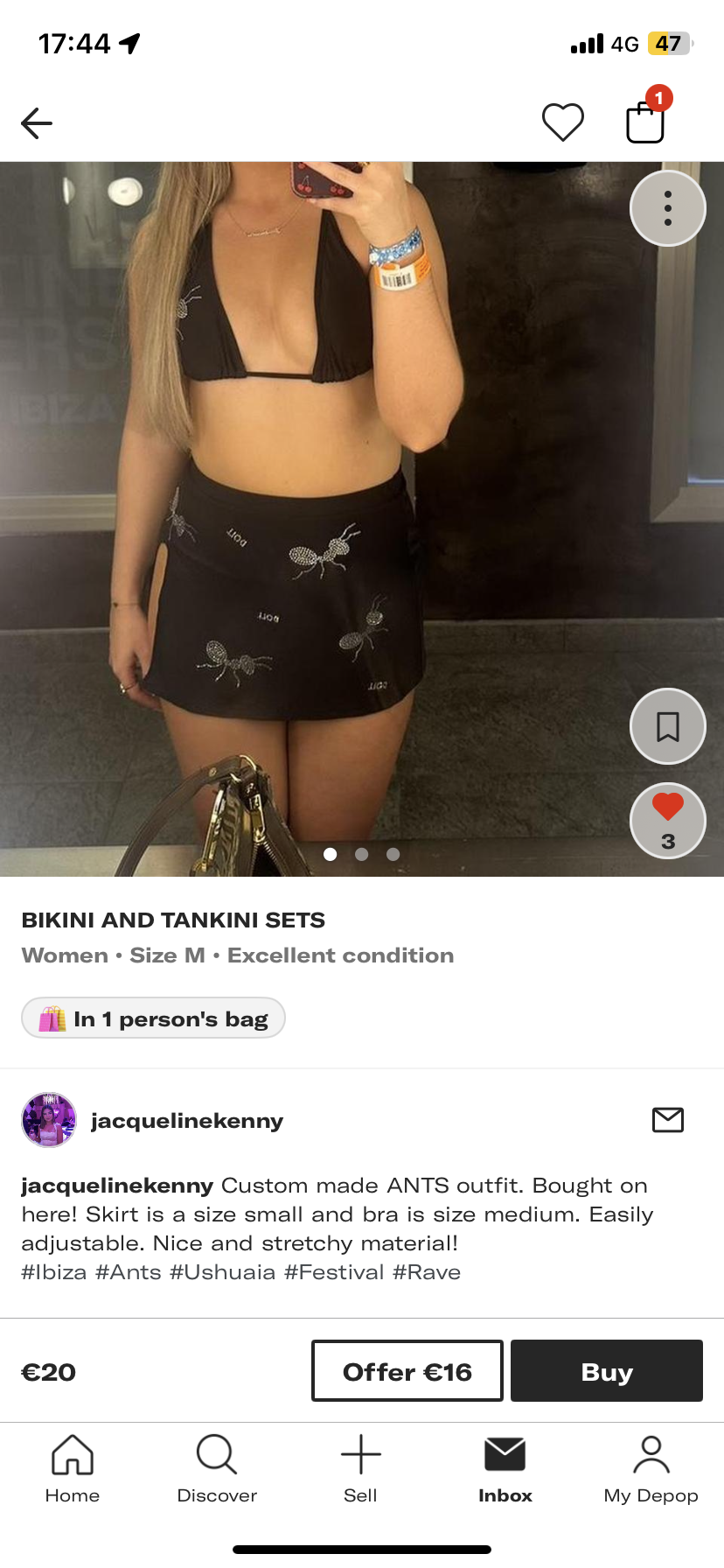This screenshot has width=724, height=1568.
Task: Open the Discover tab
Action: (x=217, y=1469)
